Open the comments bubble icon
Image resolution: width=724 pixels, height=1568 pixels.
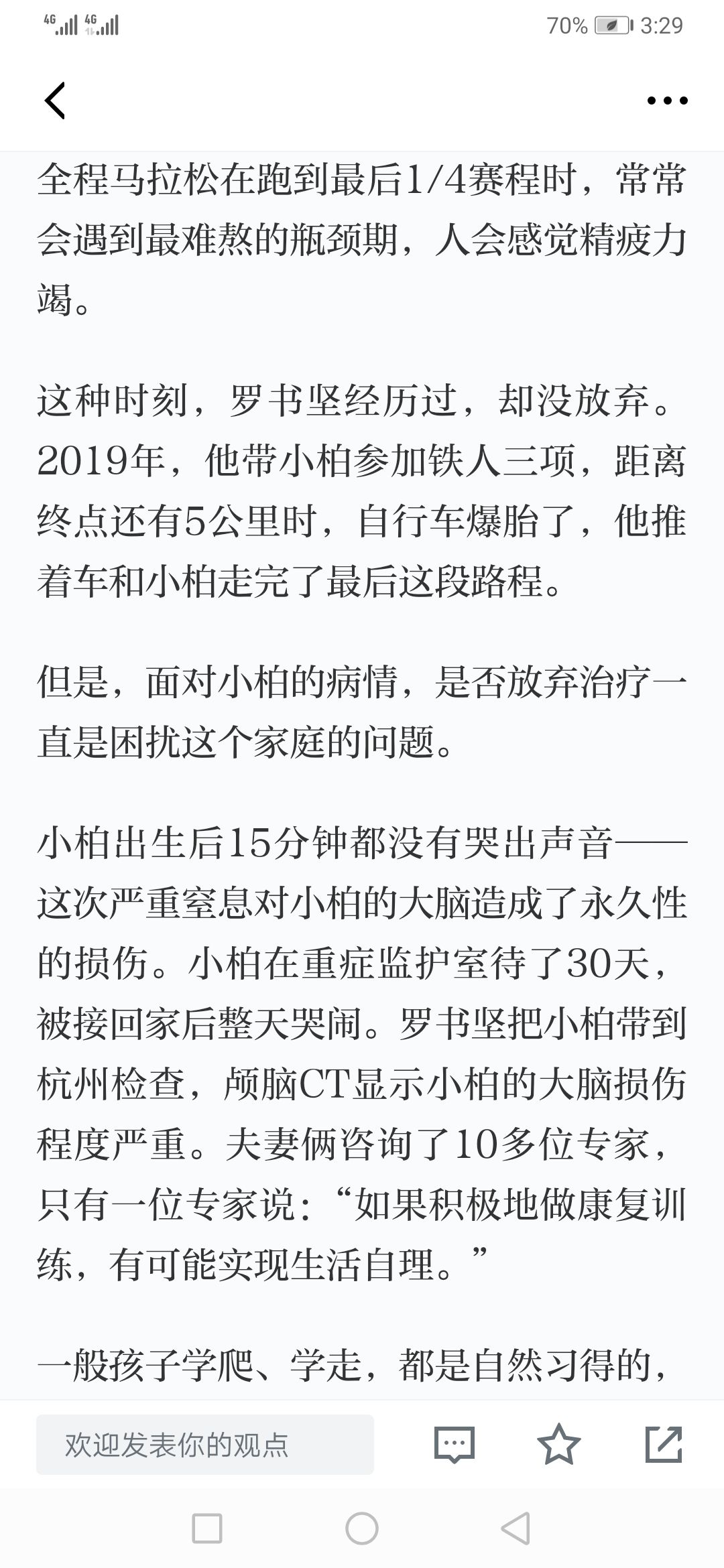click(x=455, y=1445)
